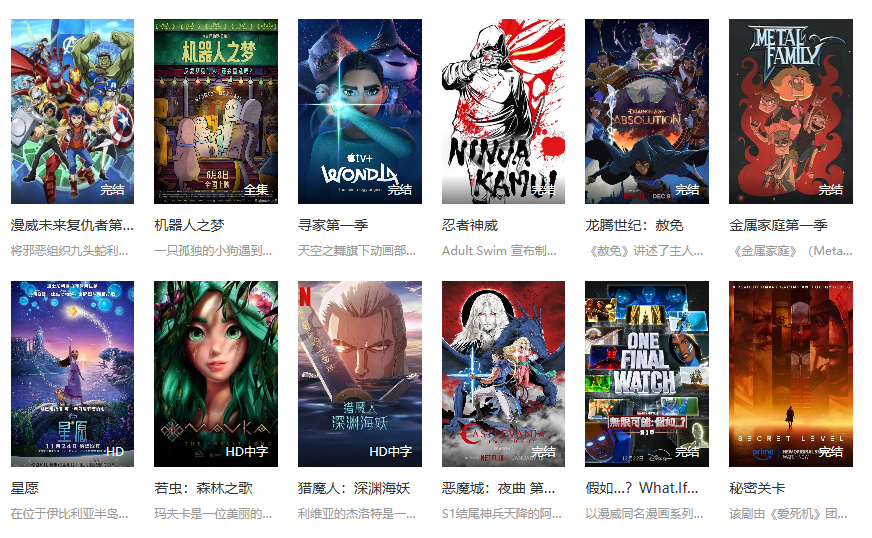Open the 金属家庭第一季 card

click(791, 111)
